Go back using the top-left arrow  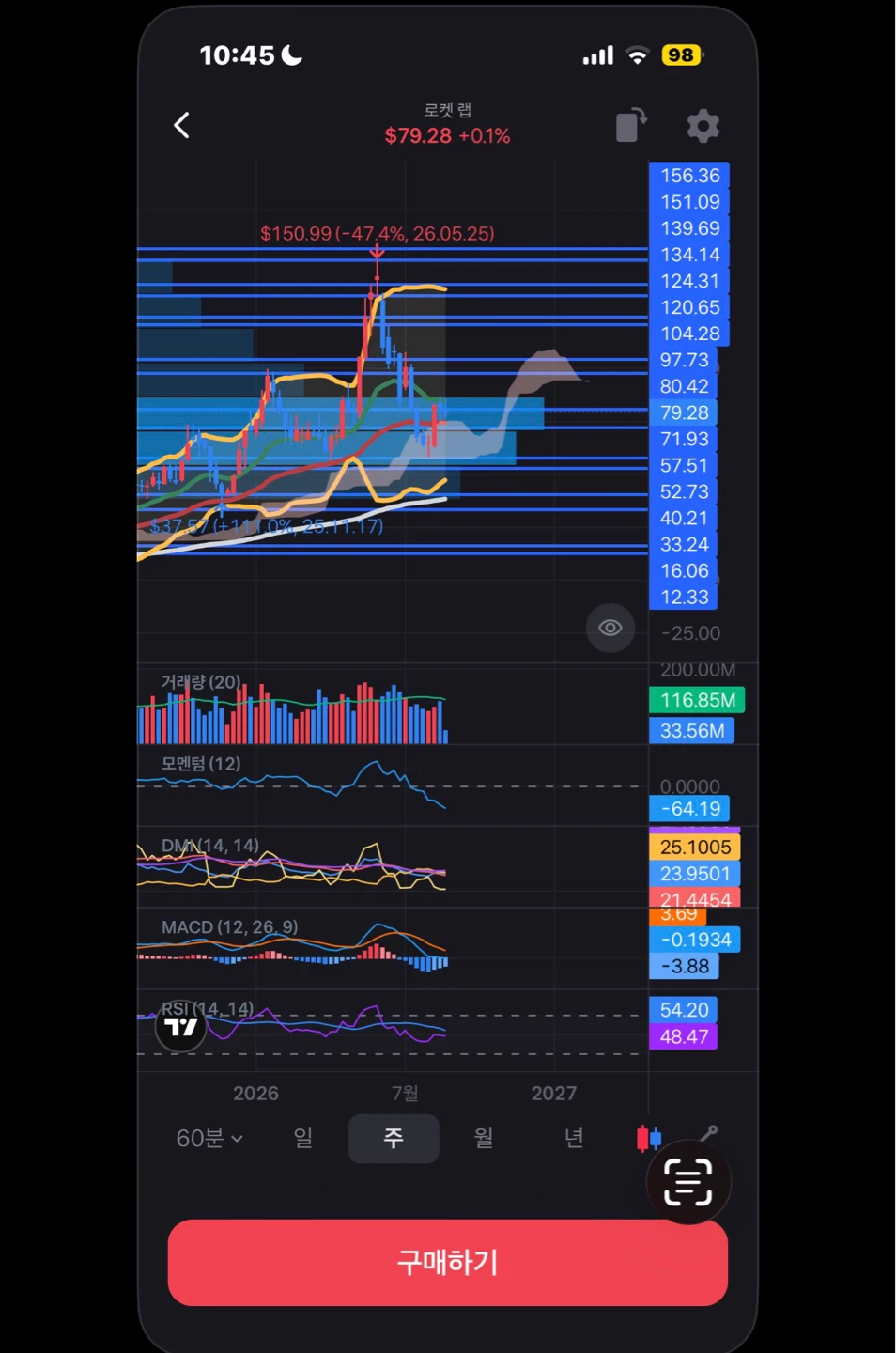point(182,125)
